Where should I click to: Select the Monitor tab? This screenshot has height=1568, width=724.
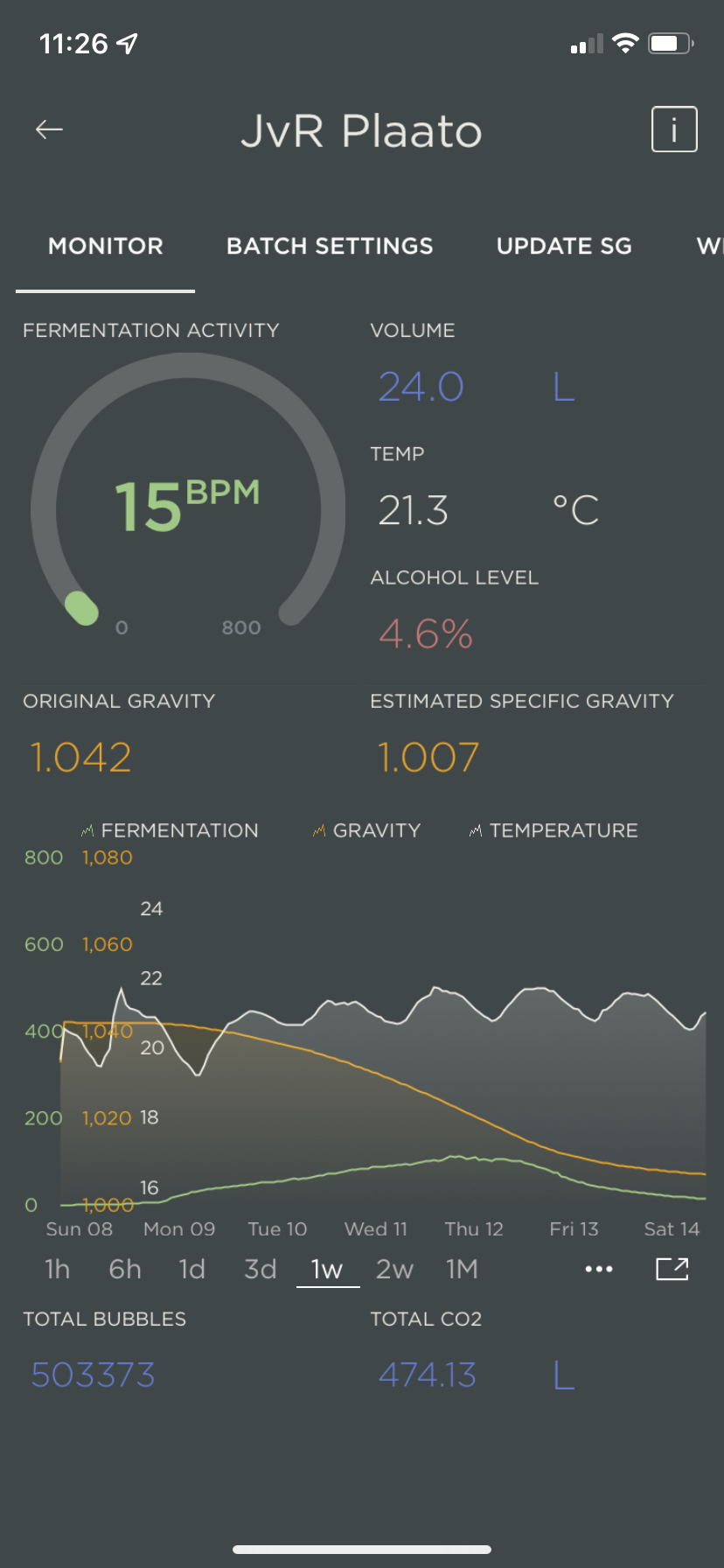pyautogui.click(x=106, y=246)
